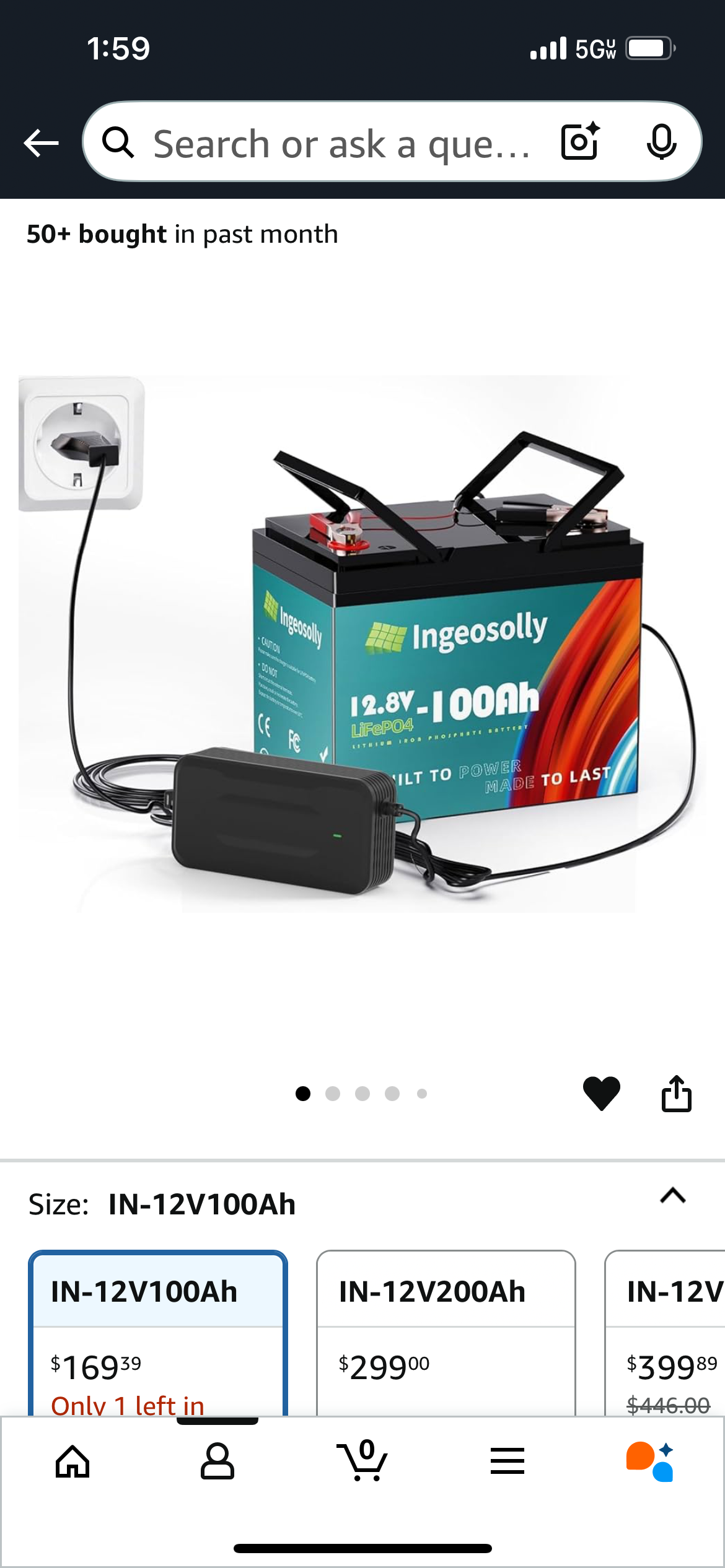Launch the Rufus AI assistant

pos(651,1461)
